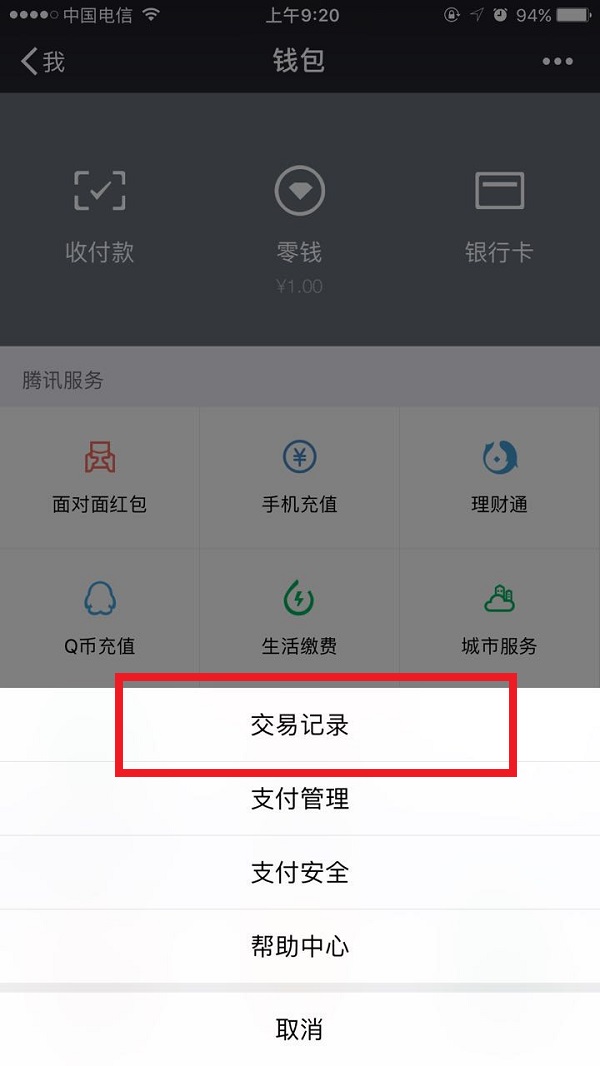
Task: Open 支付安全 payment security
Action: click(x=300, y=872)
